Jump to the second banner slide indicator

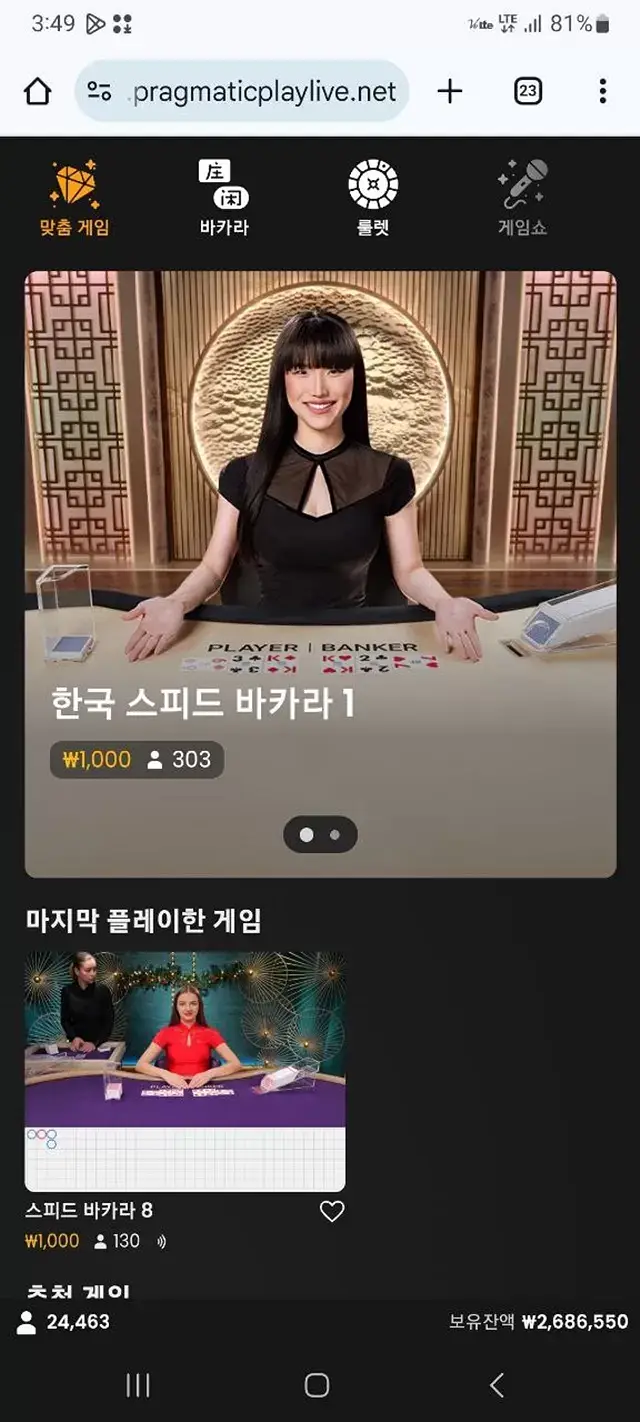click(335, 835)
